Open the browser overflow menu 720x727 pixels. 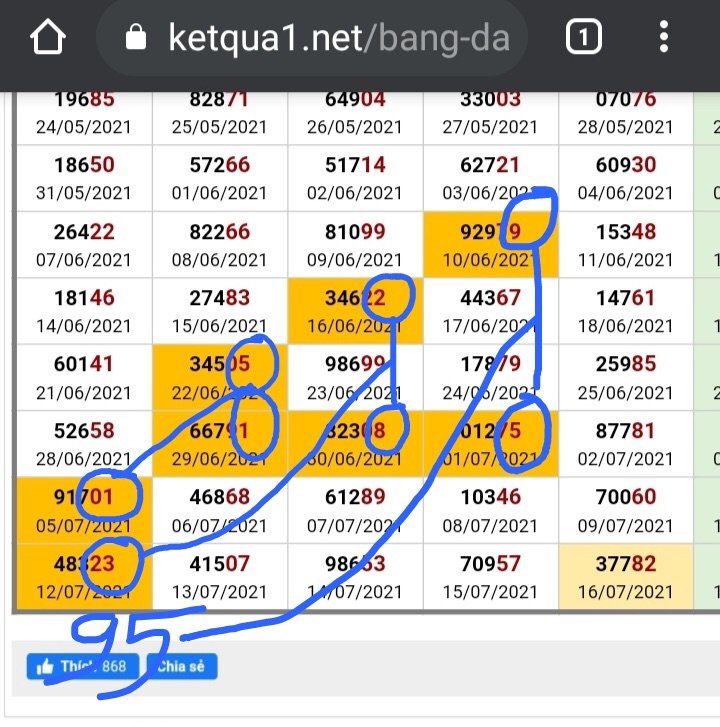tap(664, 39)
